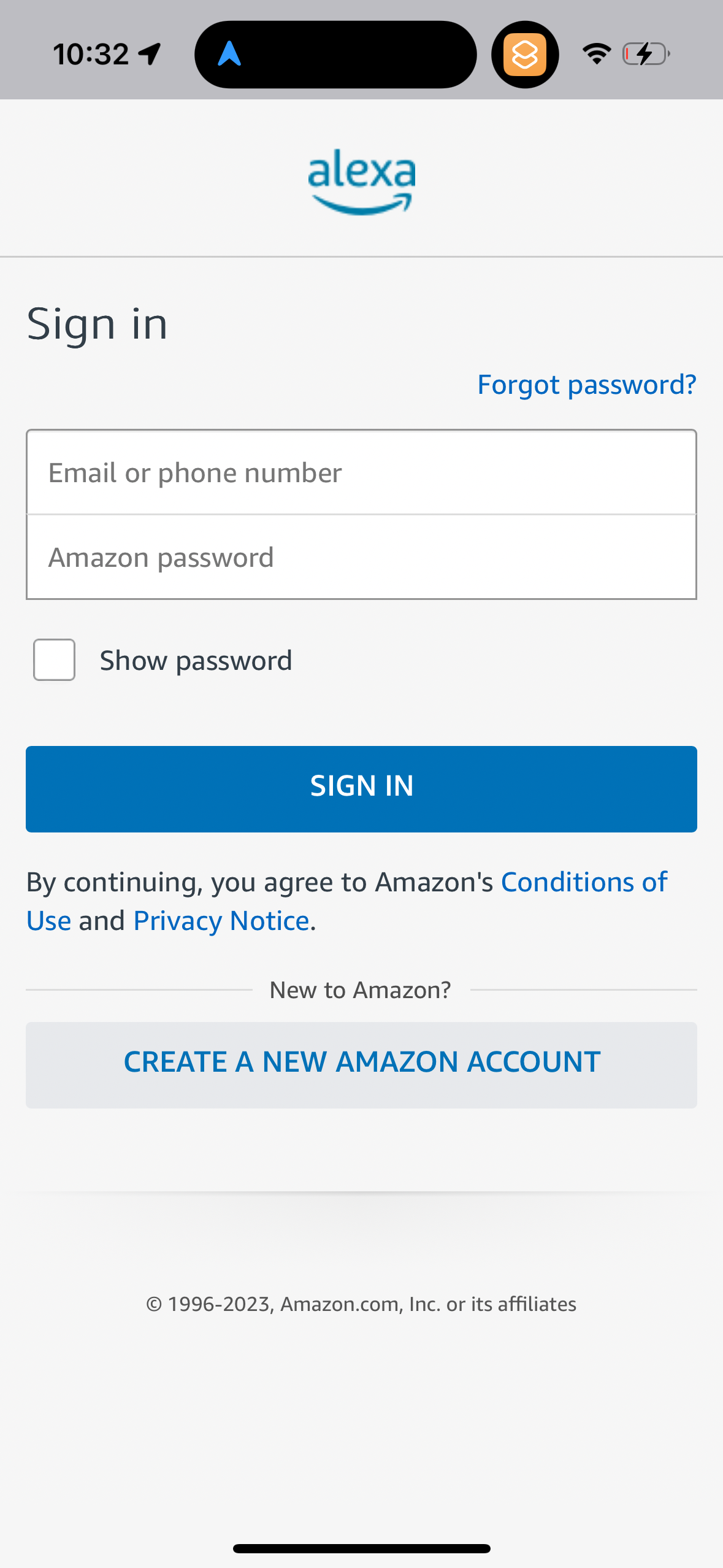Enable the Show password checkbox
Image resolution: width=723 pixels, height=1568 pixels.
54,660
